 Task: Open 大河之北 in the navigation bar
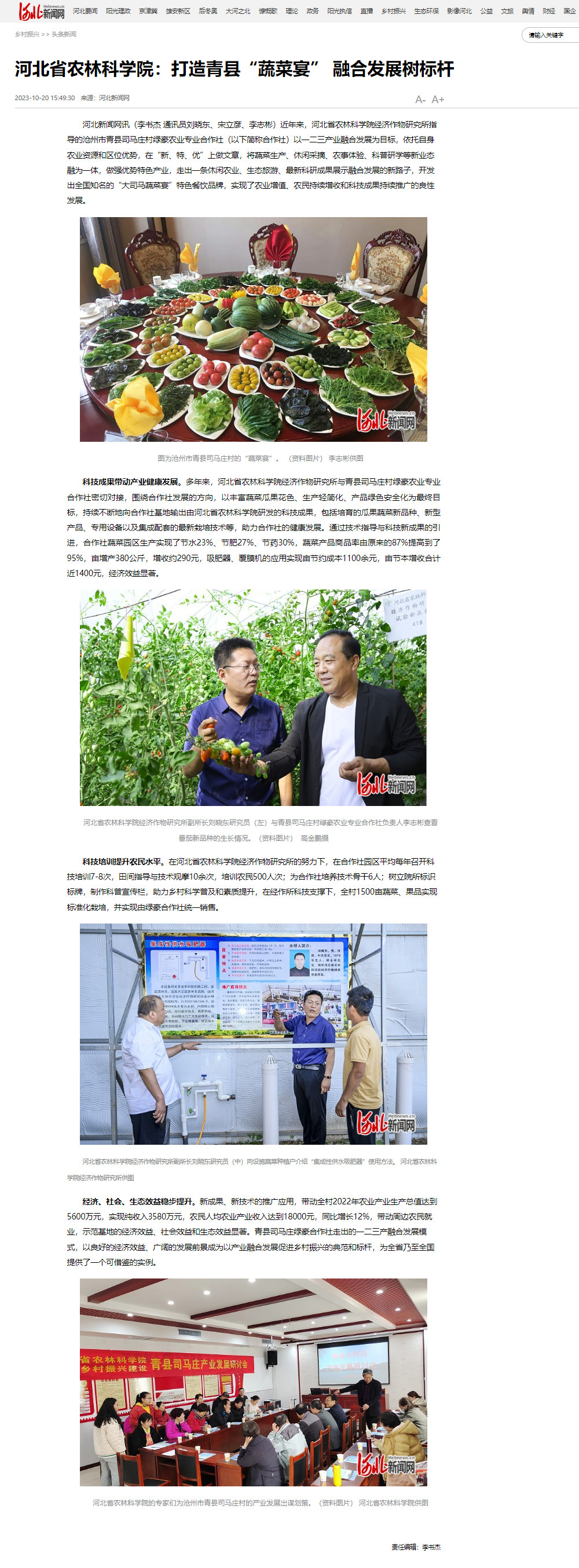237,11
